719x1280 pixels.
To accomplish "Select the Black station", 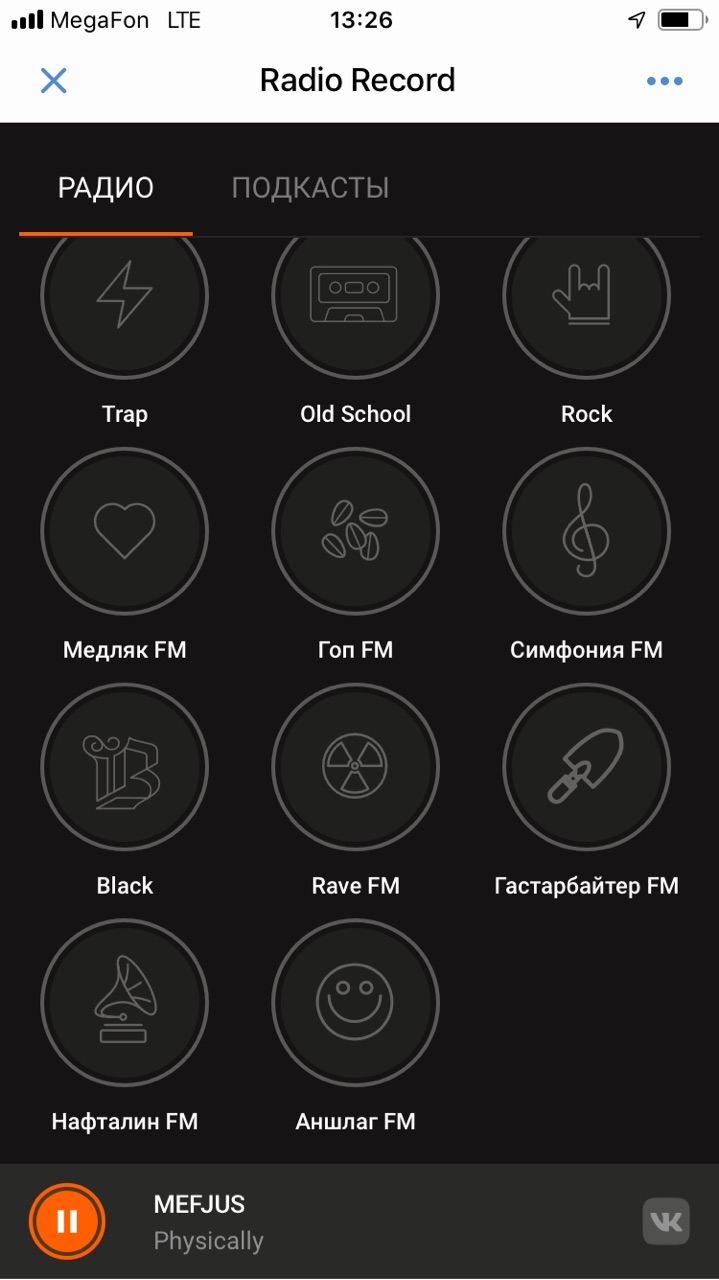I will 124,767.
